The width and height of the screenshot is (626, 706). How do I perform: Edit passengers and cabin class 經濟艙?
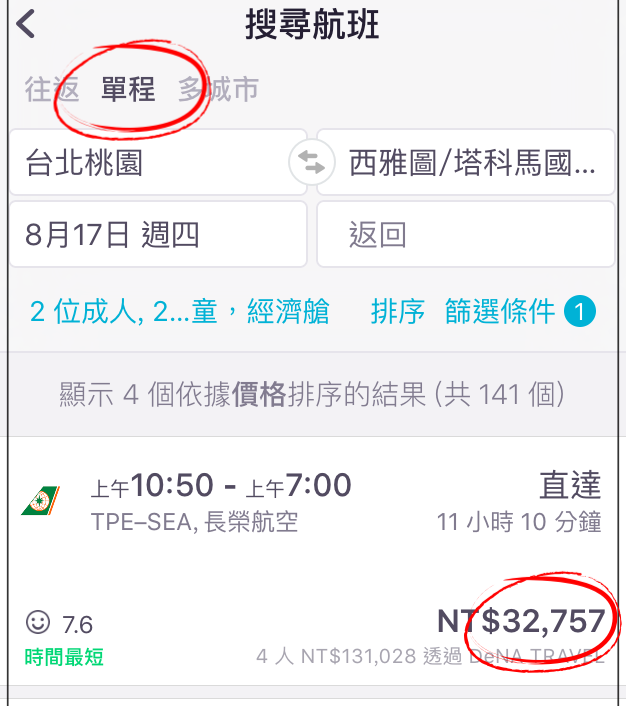pyautogui.click(x=180, y=312)
